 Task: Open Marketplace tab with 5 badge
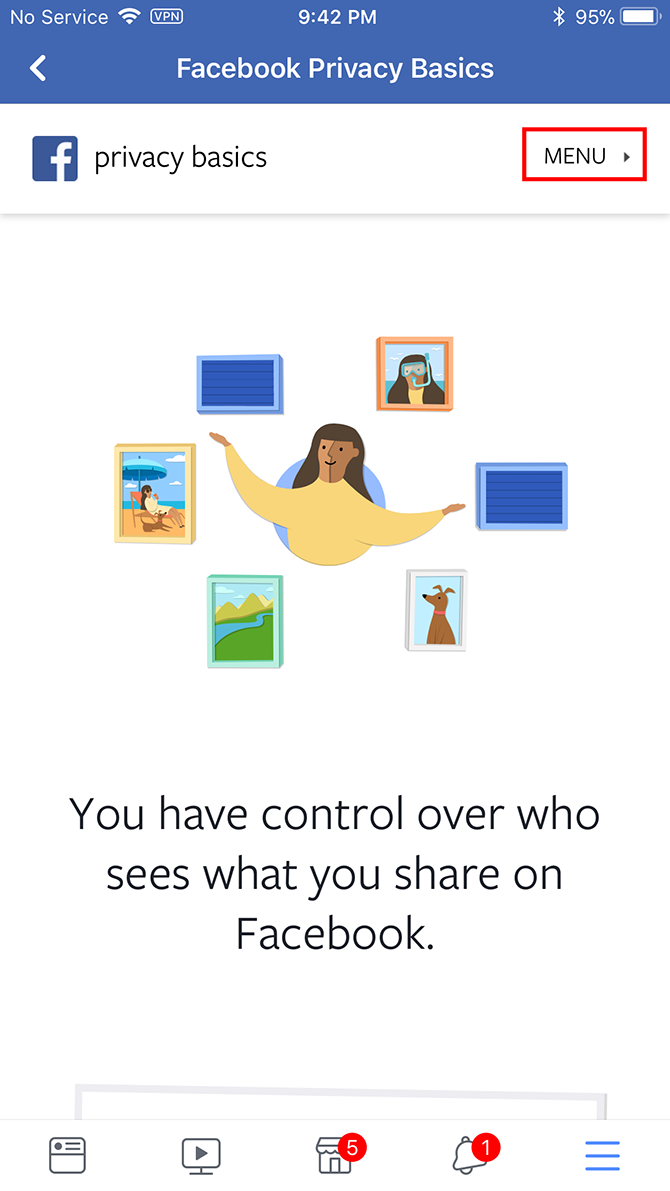coord(335,1155)
